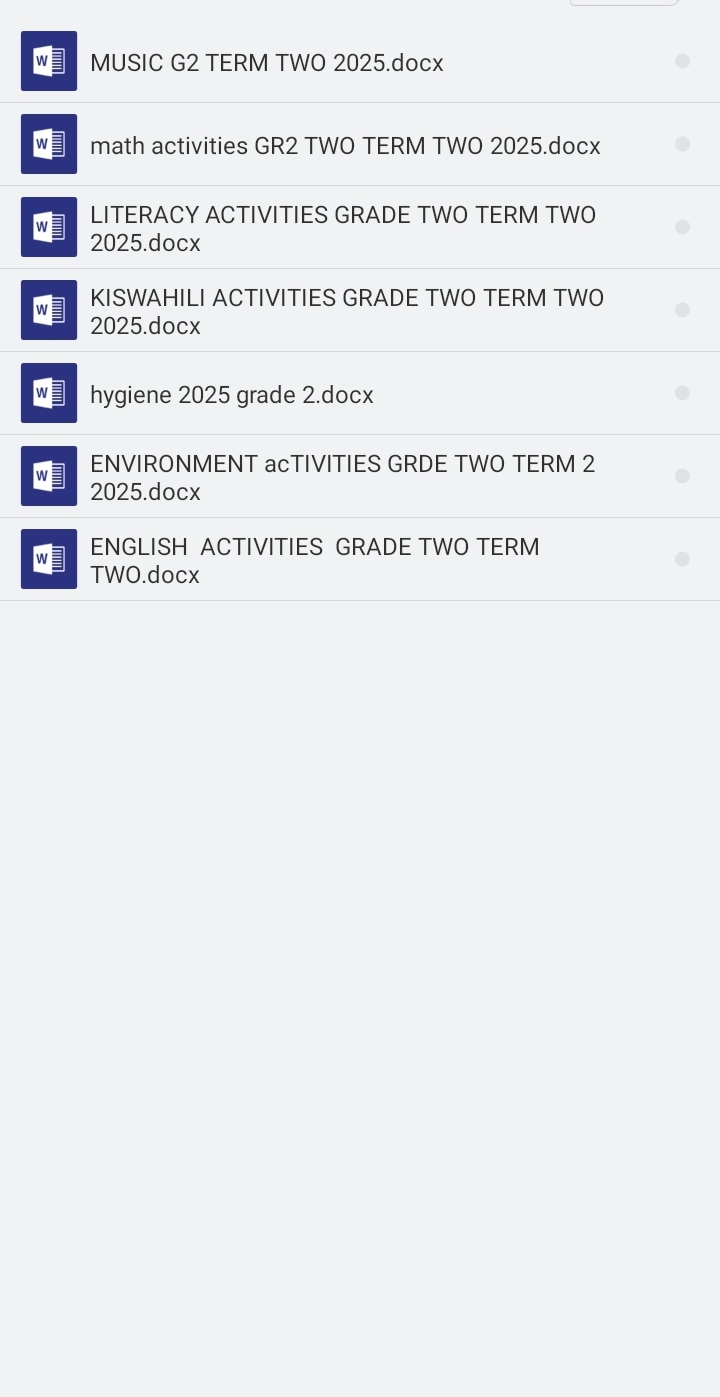The width and height of the screenshot is (720, 1397).
Task: Click the Word icon beside MUSIC G2 TERM TWO 2025.docx
Action: point(48,61)
